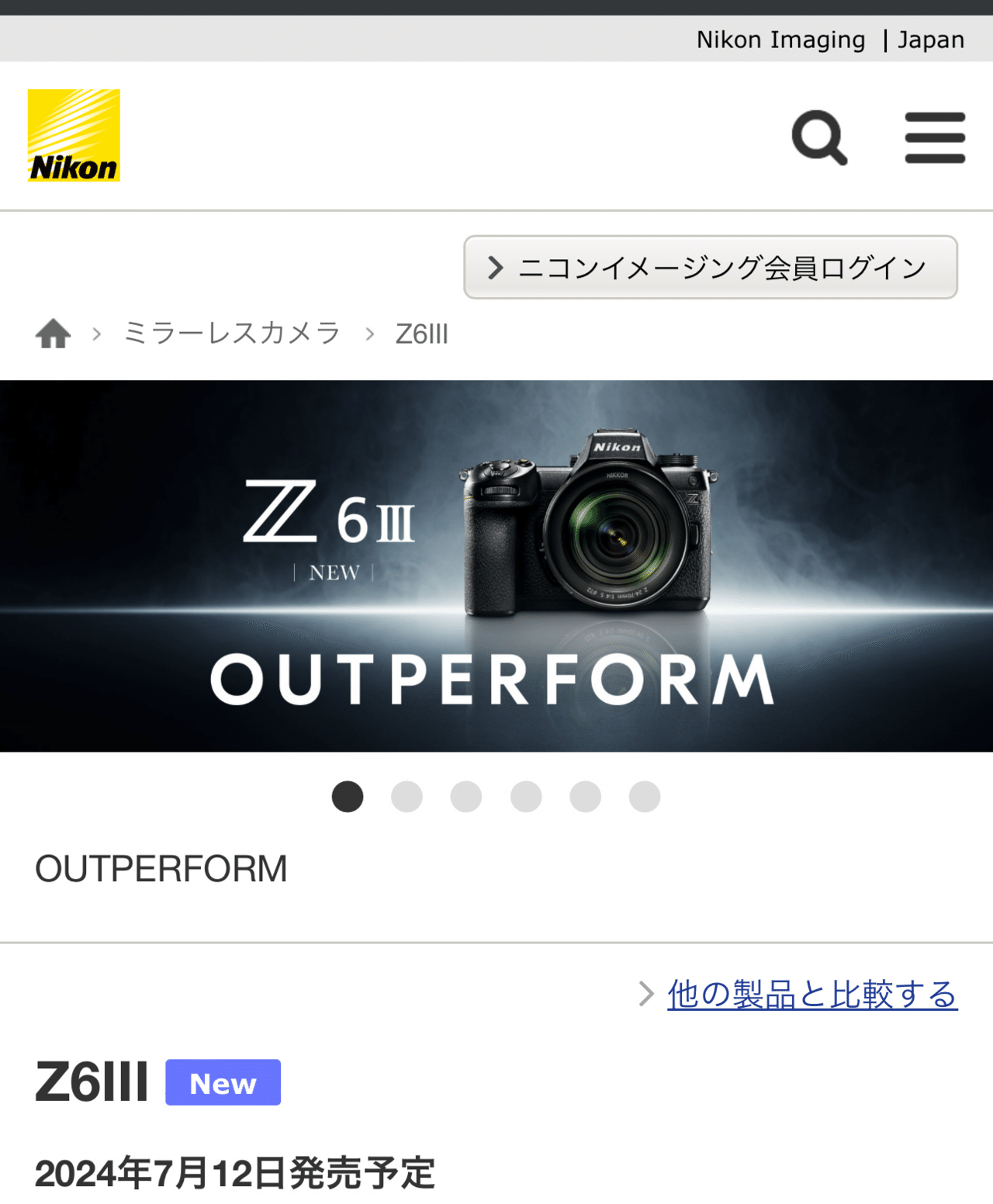Screen dimensions: 993x1204
Task: Click ニコンイメージング会員ログイン button
Action: (x=710, y=268)
